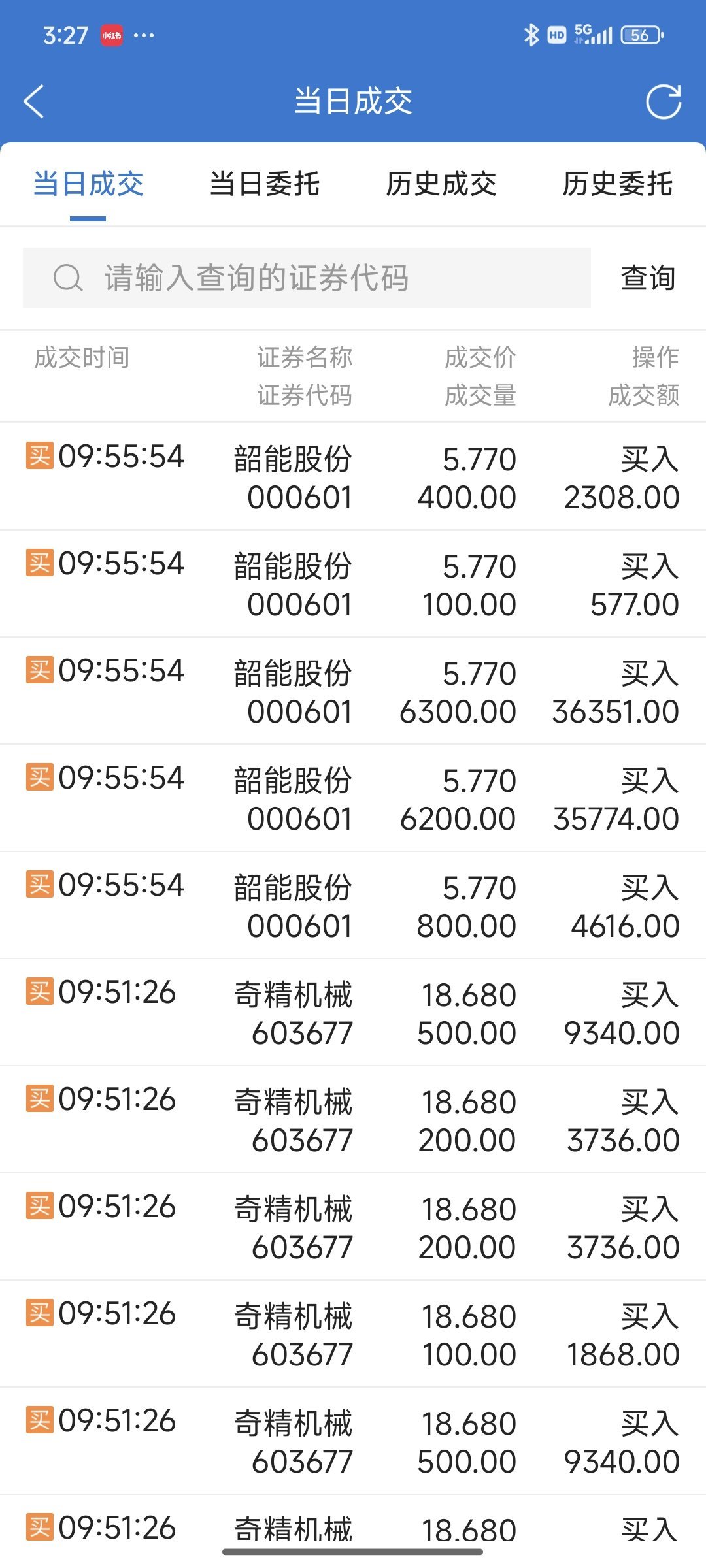Tap the 查询 button

pos(648,278)
